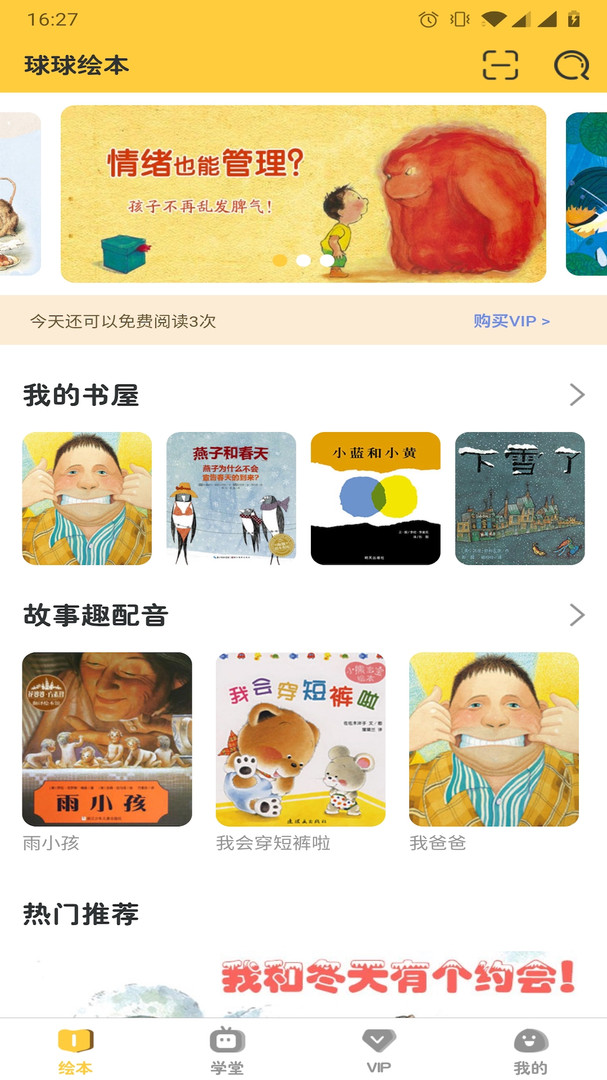The width and height of the screenshot is (607, 1080).
Task: Switch to the 绘本 tab
Action: (75, 1050)
